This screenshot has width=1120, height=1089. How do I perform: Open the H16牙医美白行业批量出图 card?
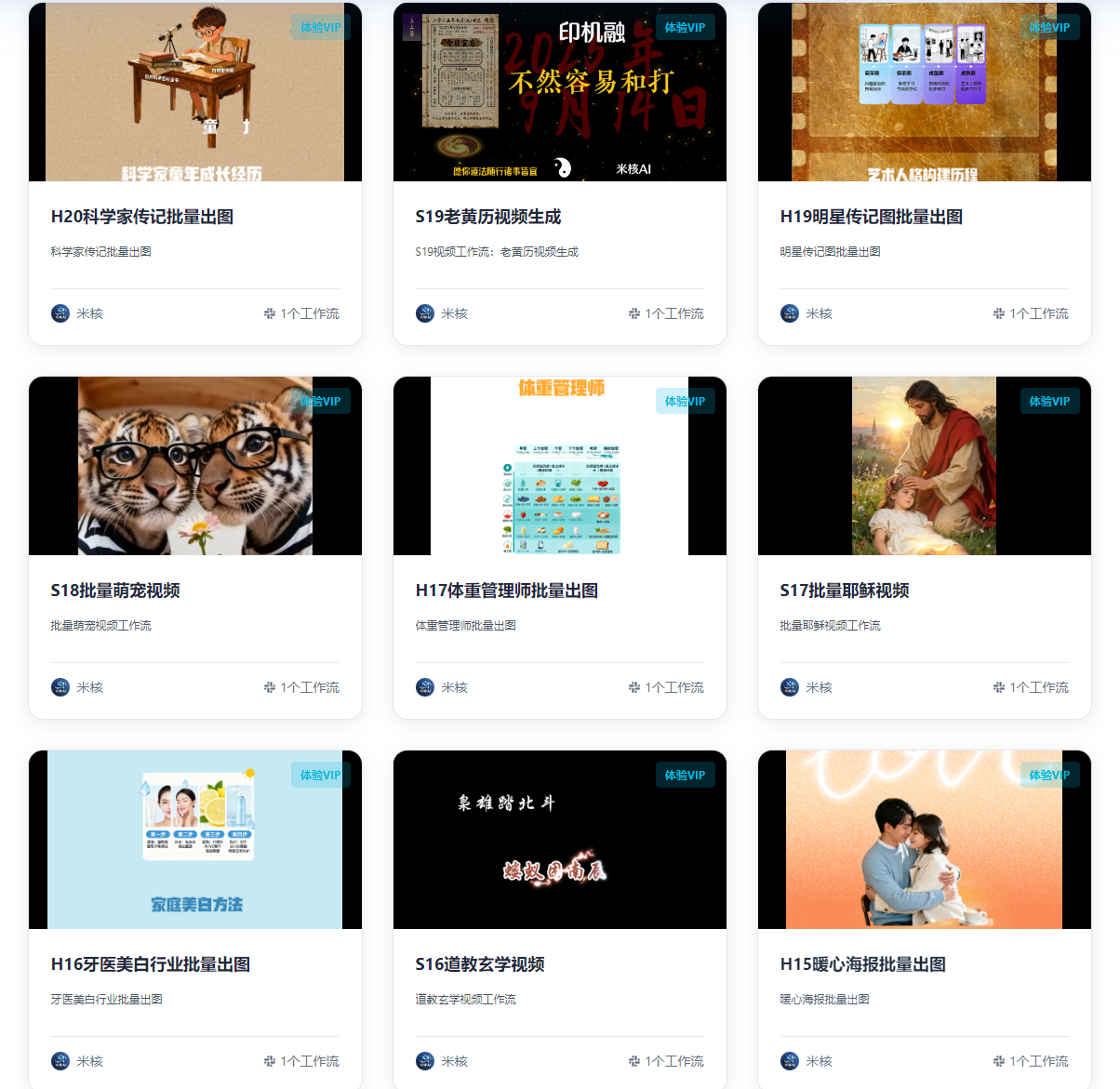tap(150, 964)
